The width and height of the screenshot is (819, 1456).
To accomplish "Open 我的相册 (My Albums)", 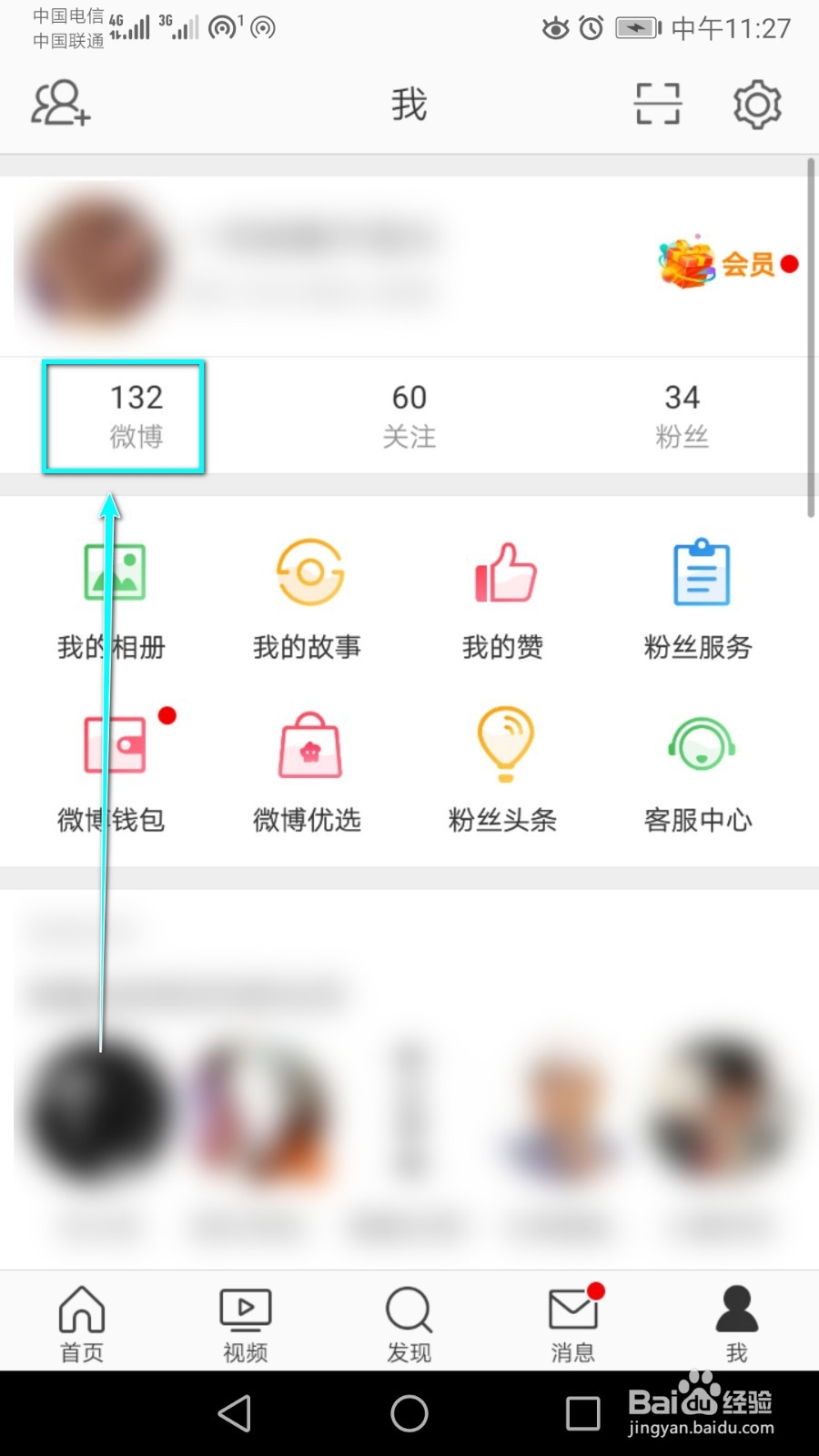I will [112, 596].
